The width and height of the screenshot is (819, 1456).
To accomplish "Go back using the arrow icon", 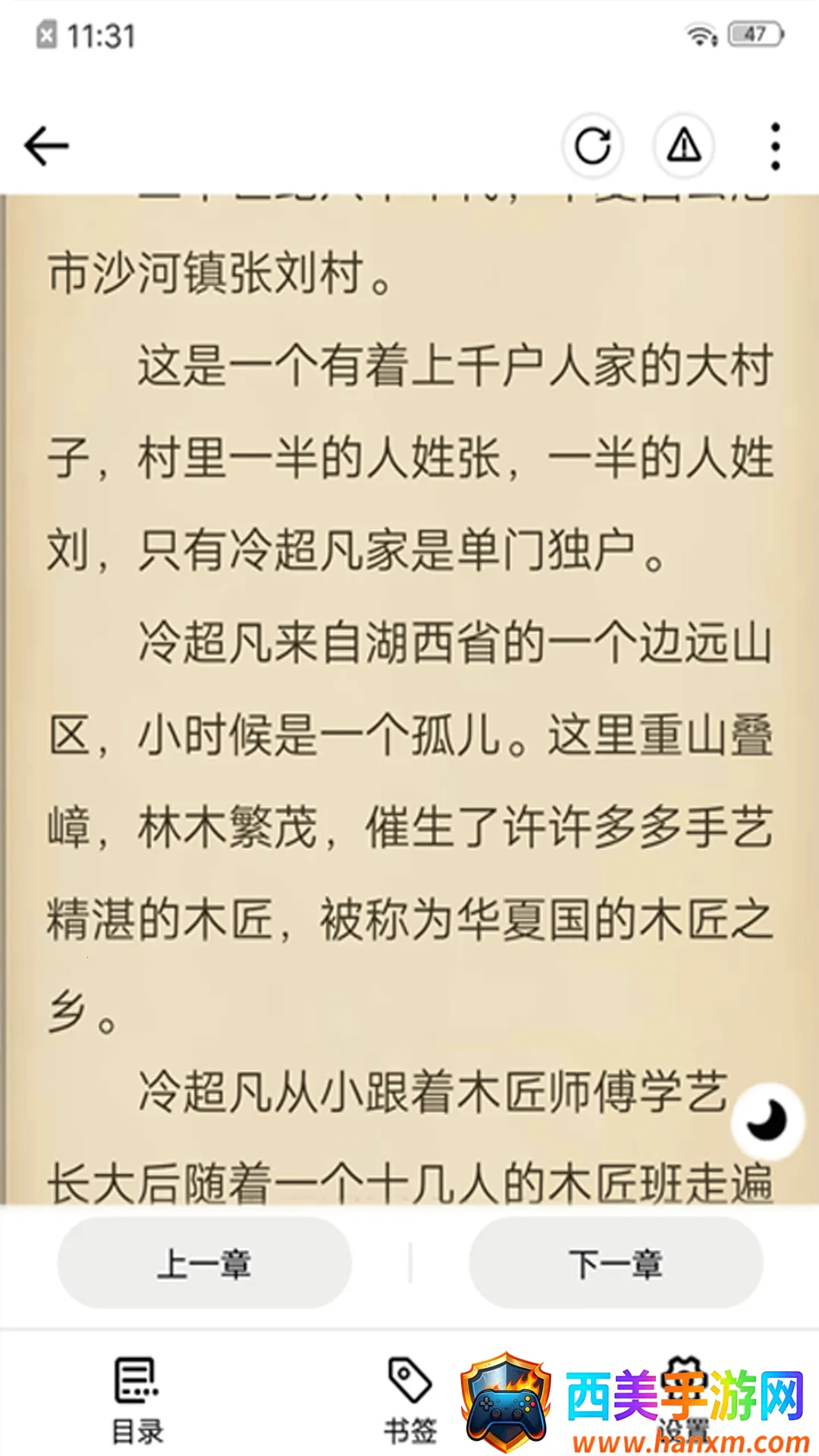I will click(x=47, y=146).
